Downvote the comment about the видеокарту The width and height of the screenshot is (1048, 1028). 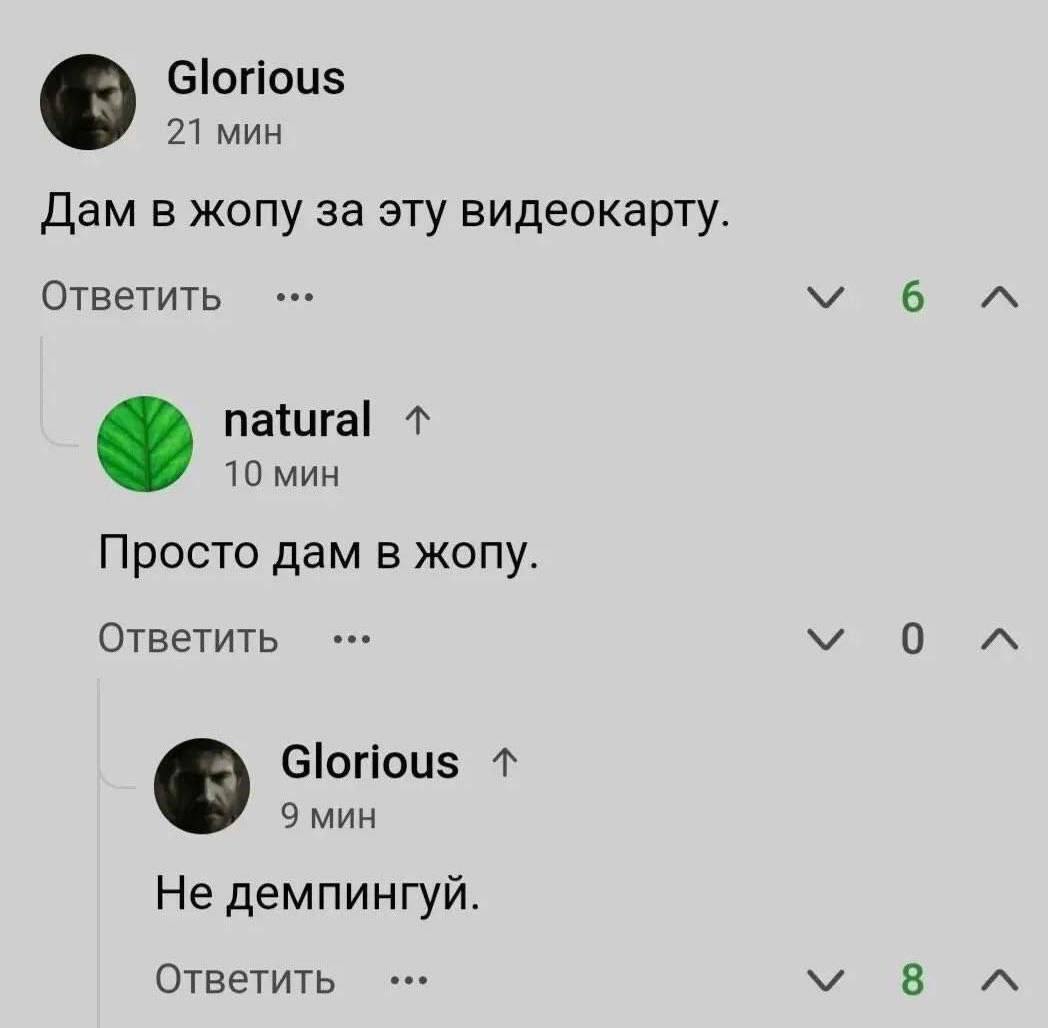point(826,297)
